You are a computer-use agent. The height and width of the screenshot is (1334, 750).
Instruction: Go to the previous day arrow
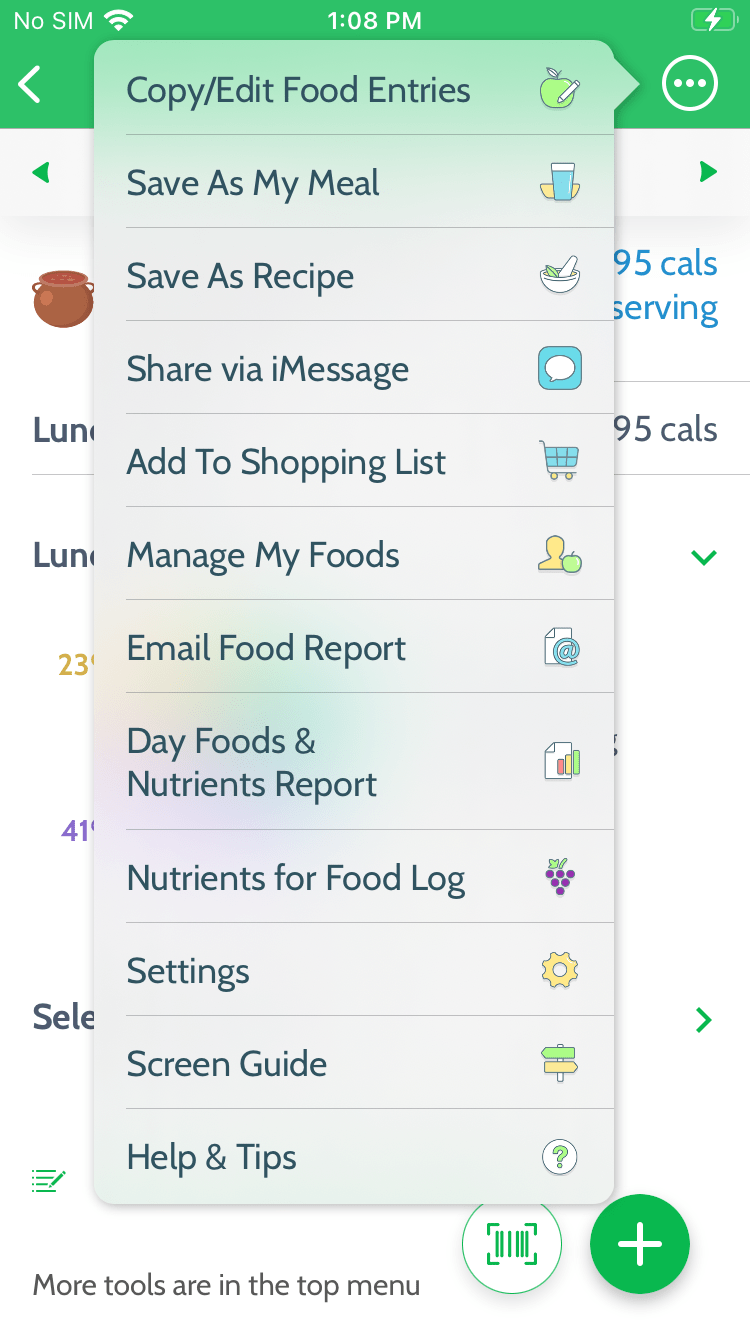[41, 173]
